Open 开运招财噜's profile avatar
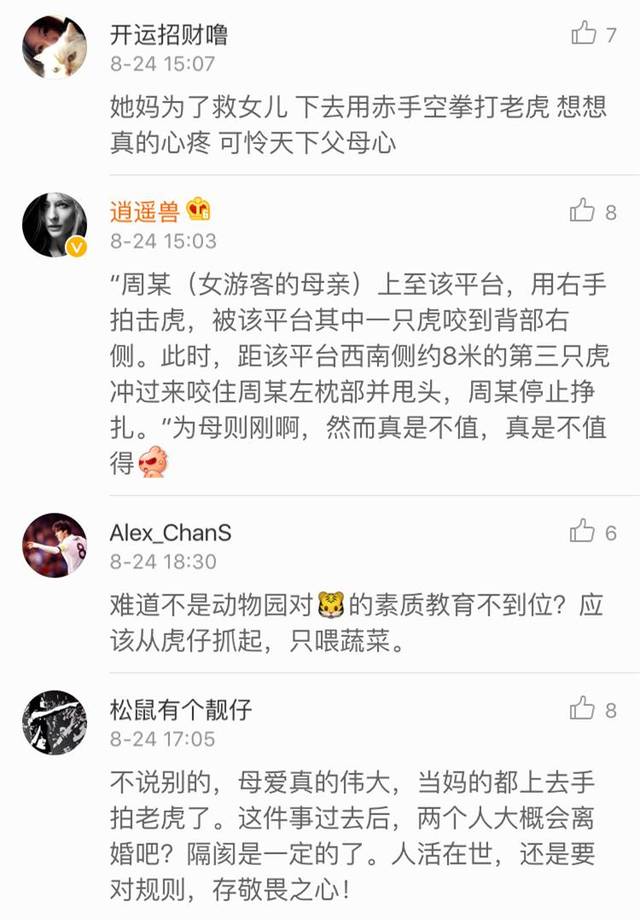640x920 pixels. 55,47
